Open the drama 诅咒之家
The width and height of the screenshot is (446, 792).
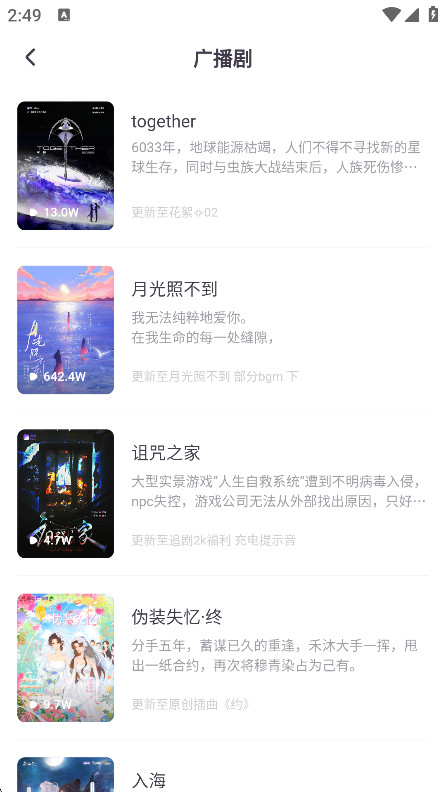pyautogui.click(x=223, y=493)
